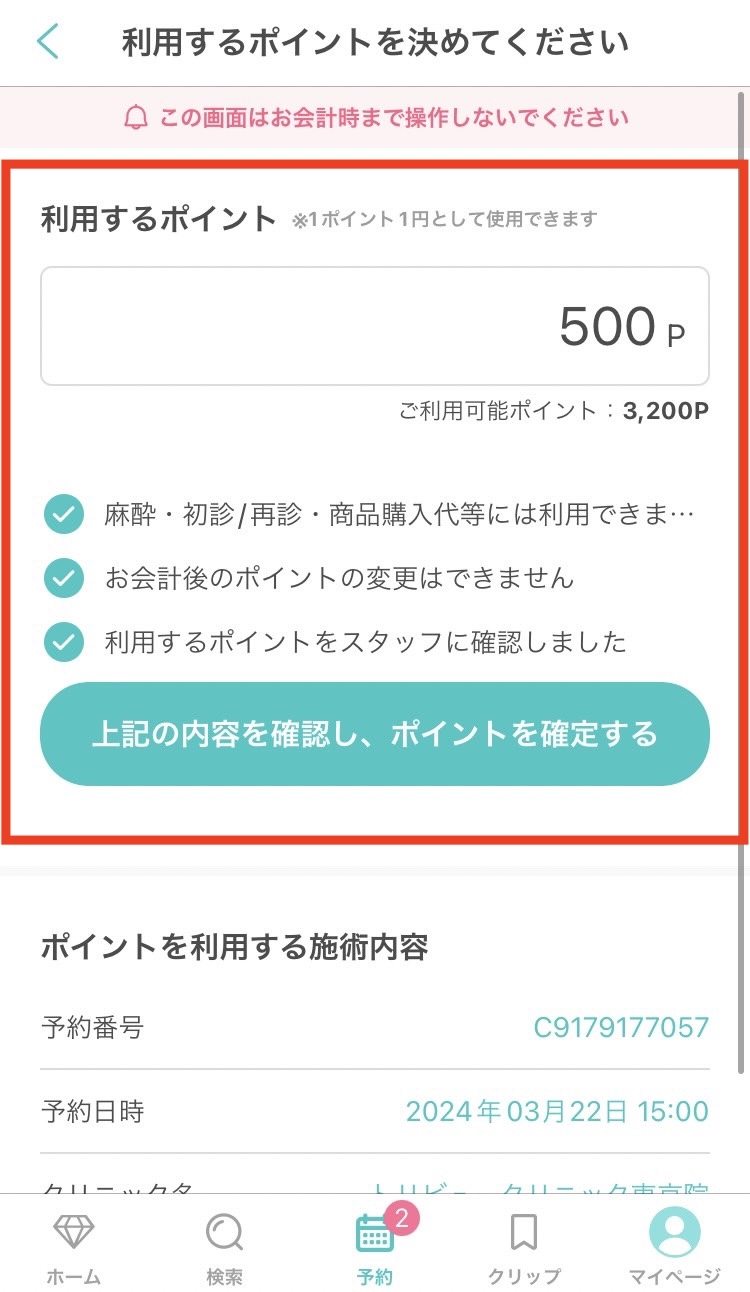Open the 検索 tab
The width and height of the screenshot is (750, 1292).
[x=224, y=1248]
